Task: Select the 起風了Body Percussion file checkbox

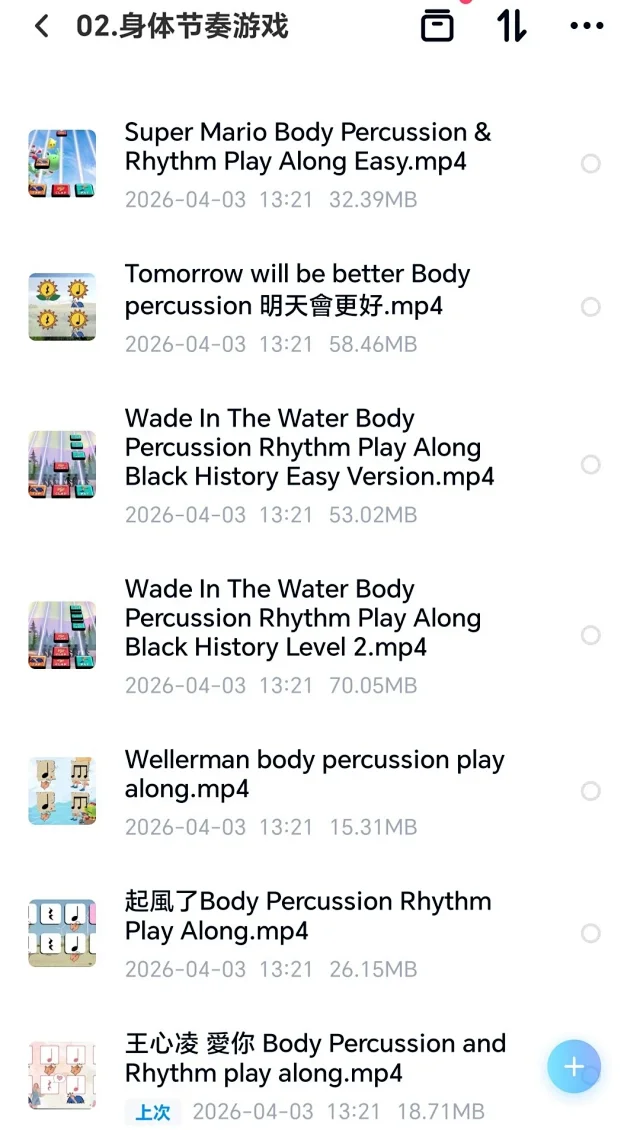Action: click(x=591, y=933)
